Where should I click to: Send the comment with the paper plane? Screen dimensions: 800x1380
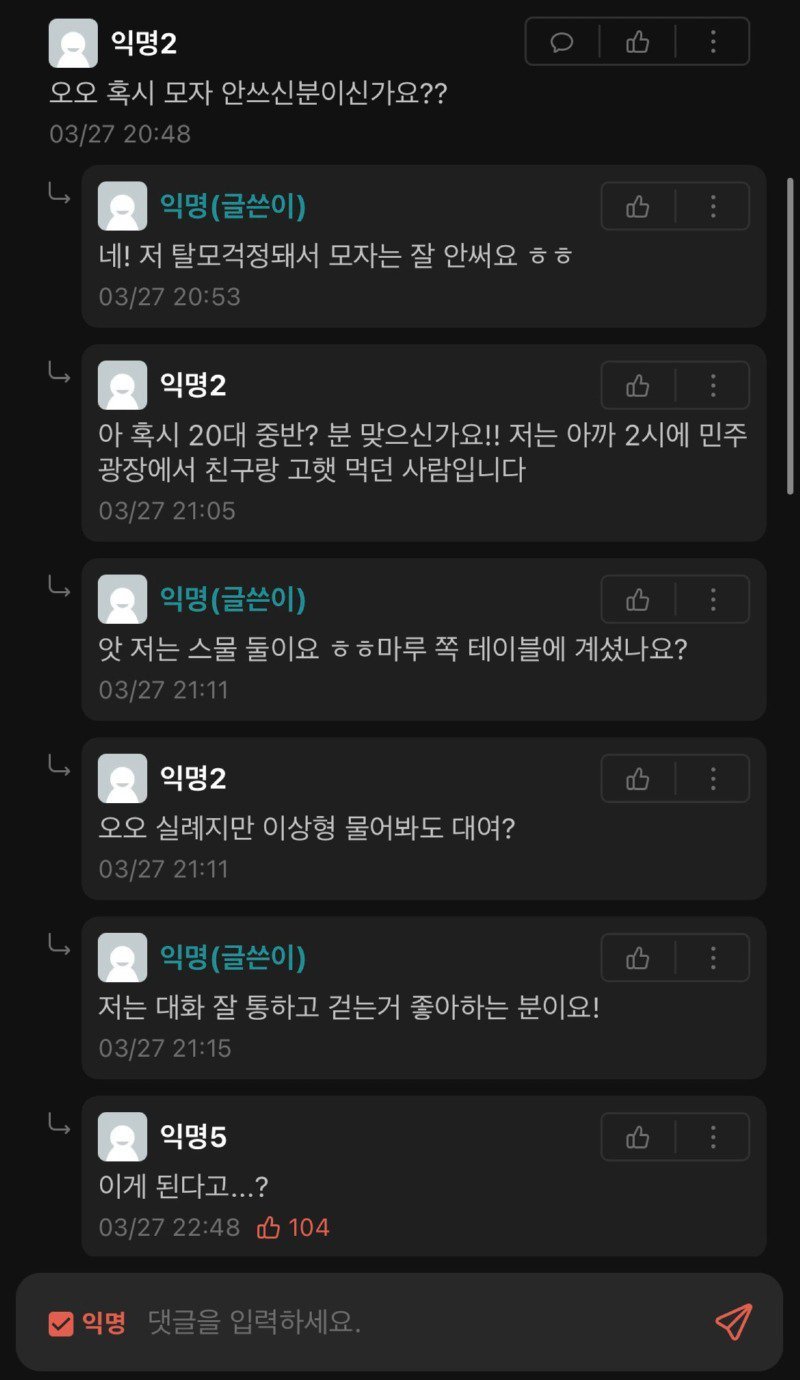(x=733, y=1322)
